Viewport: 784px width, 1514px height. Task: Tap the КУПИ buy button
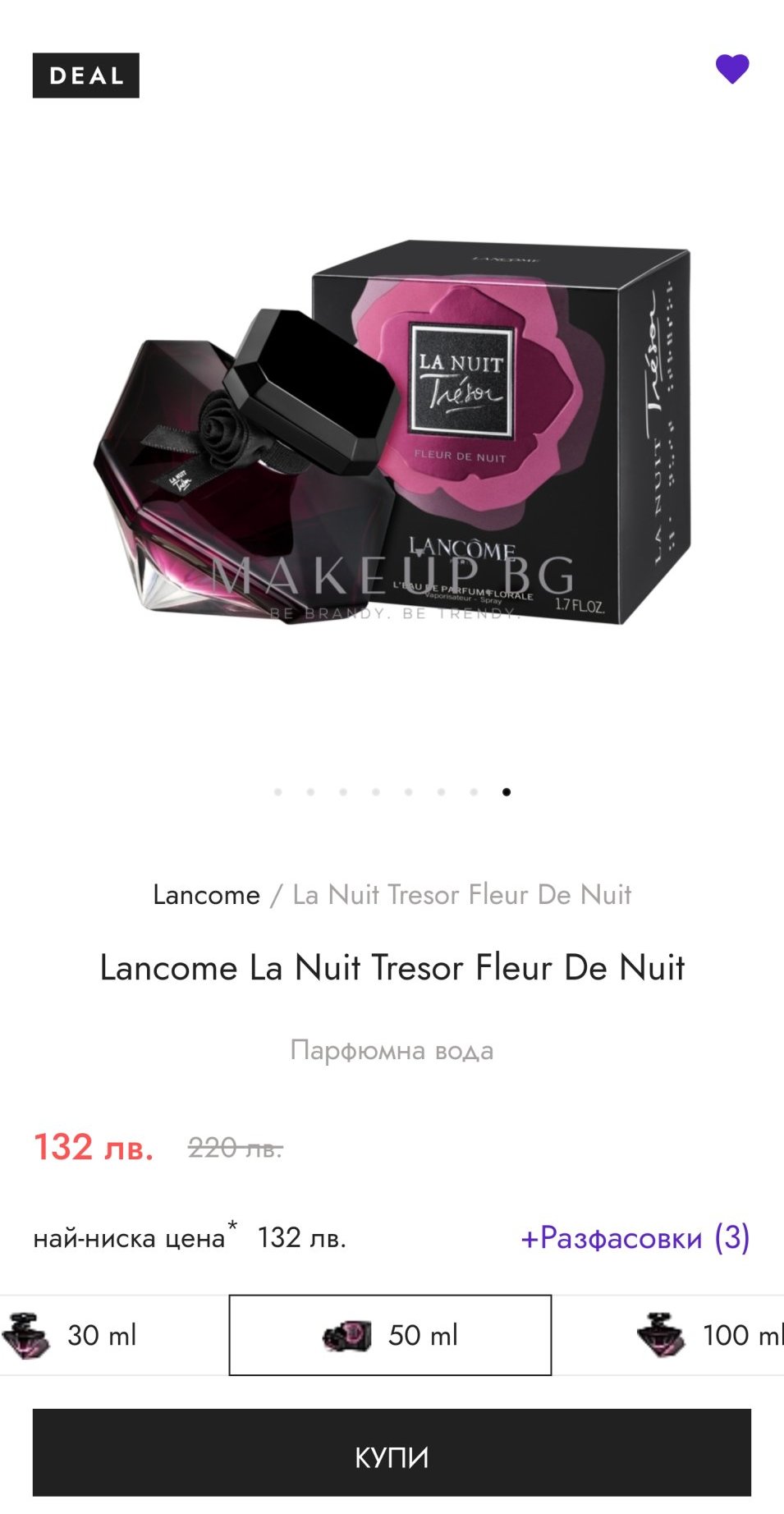392,1457
